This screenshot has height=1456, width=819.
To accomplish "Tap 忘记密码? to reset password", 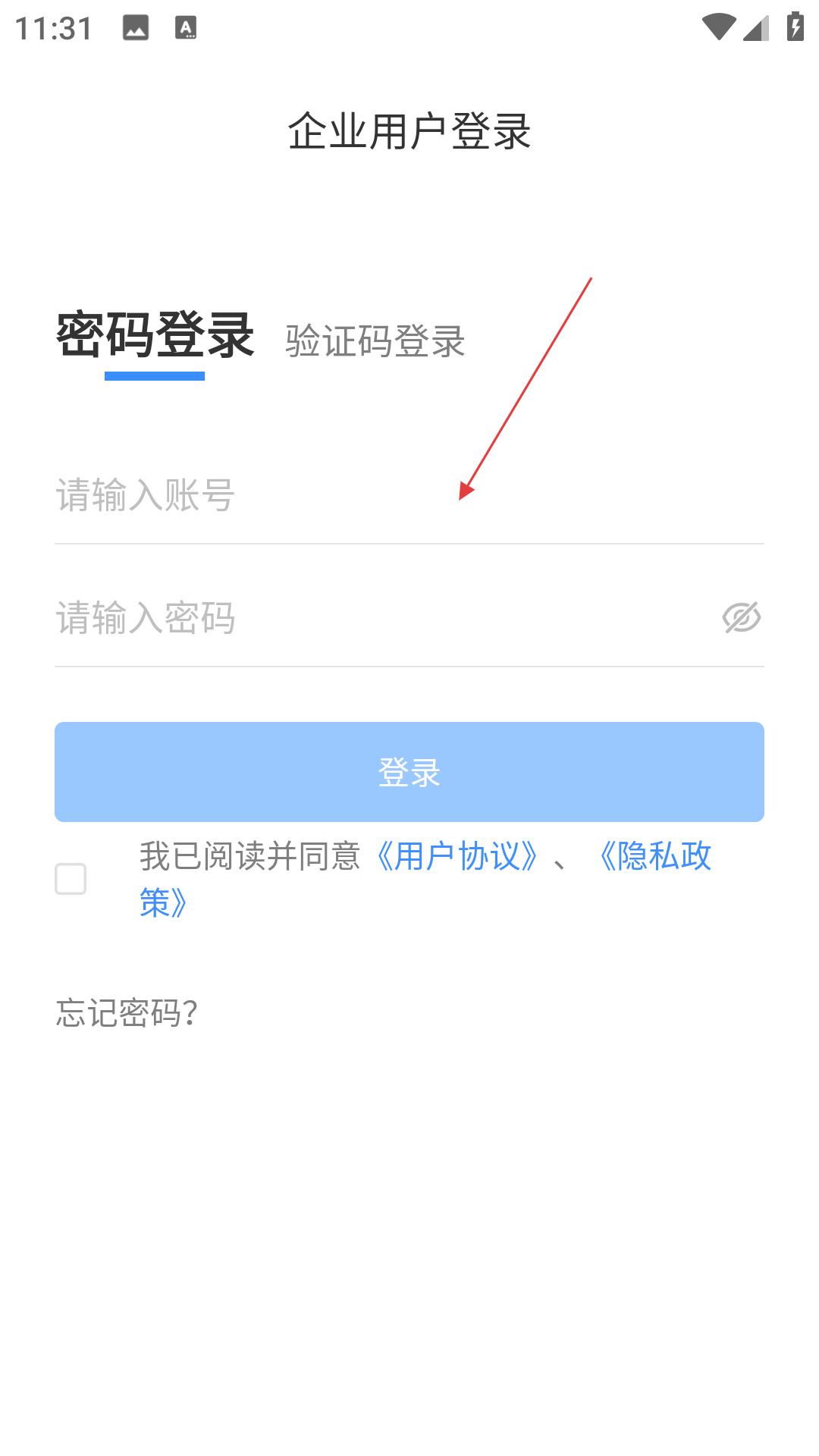I will (x=127, y=1013).
